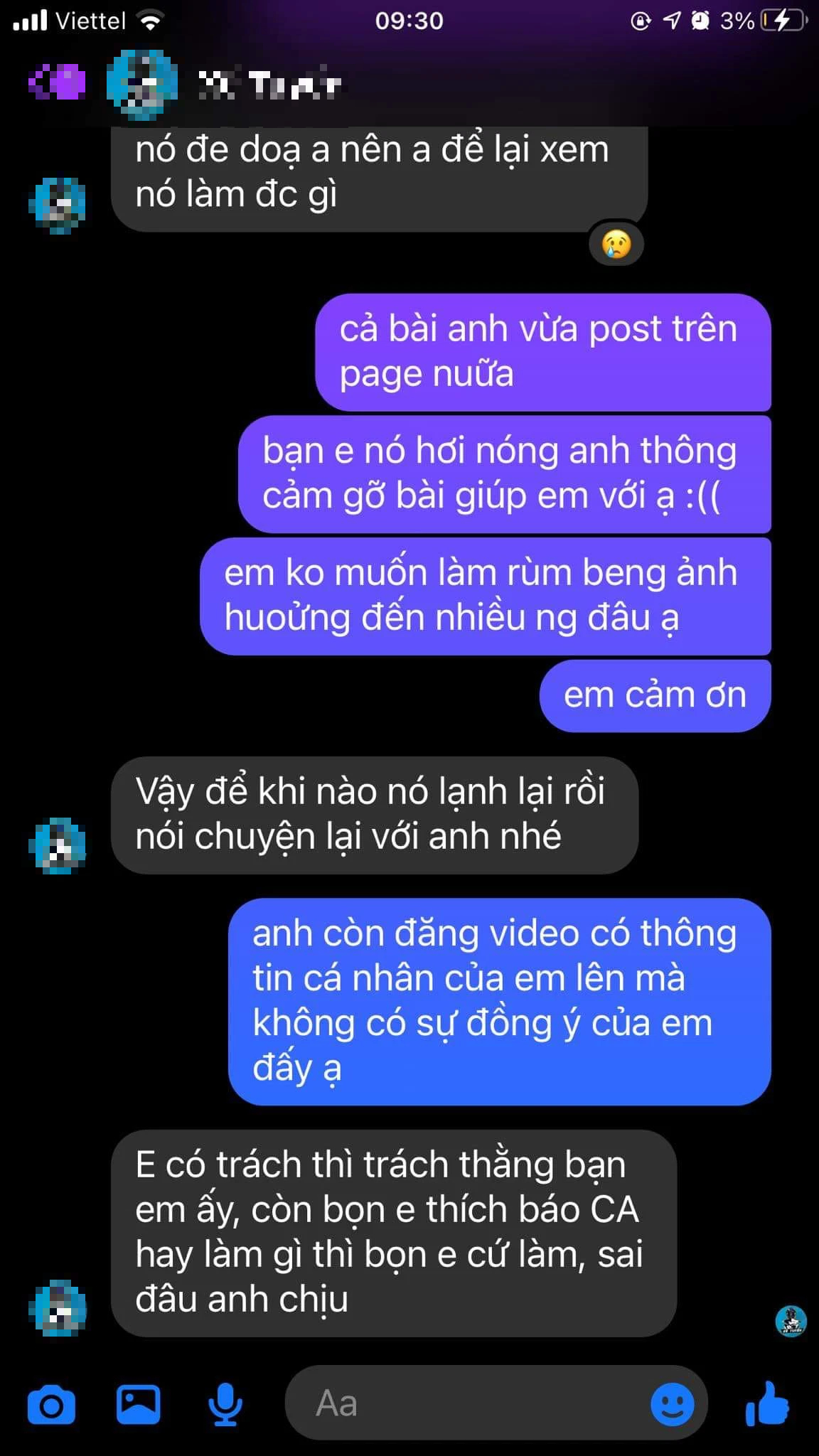Viewport: 819px width, 1456px height.
Task: Record a voice message with the microphone icon
Action: (x=225, y=1403)
